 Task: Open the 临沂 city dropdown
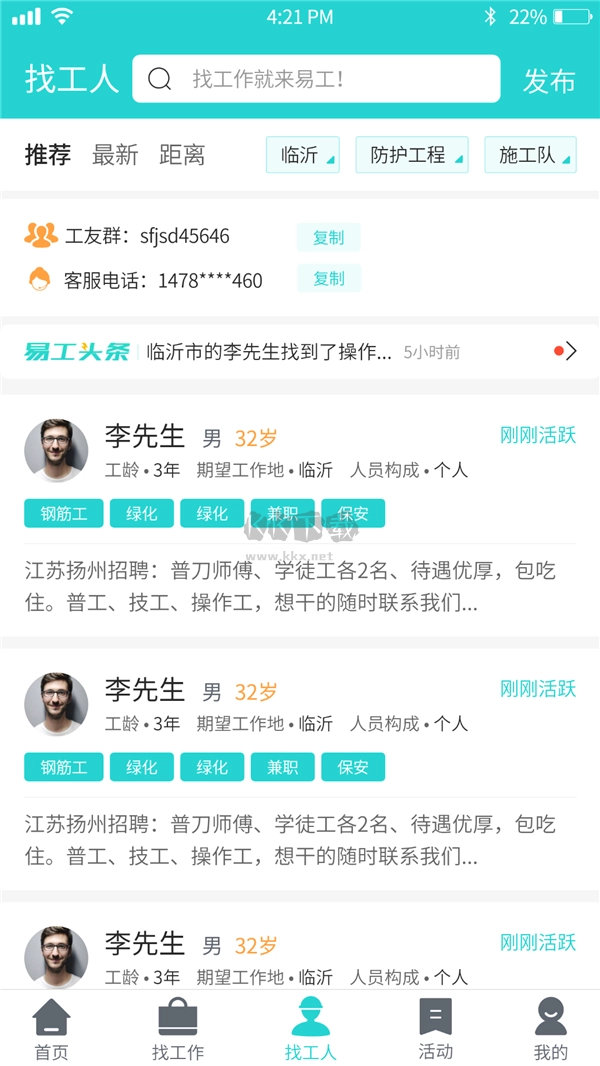303,155
